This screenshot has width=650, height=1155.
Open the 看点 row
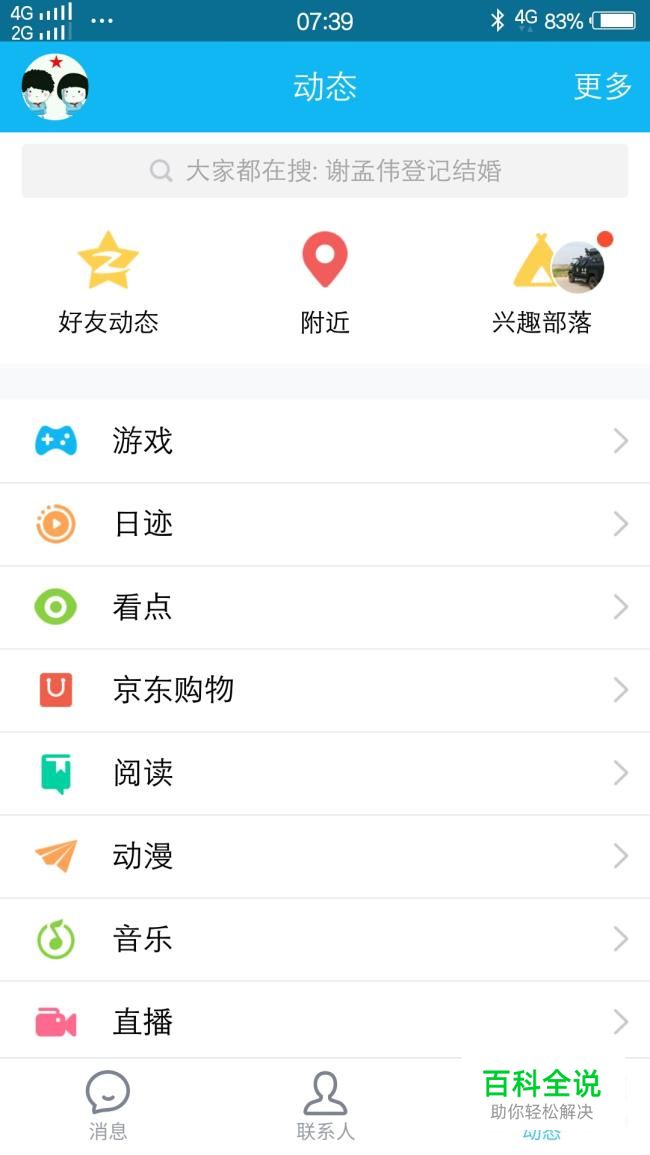[325, 607]
